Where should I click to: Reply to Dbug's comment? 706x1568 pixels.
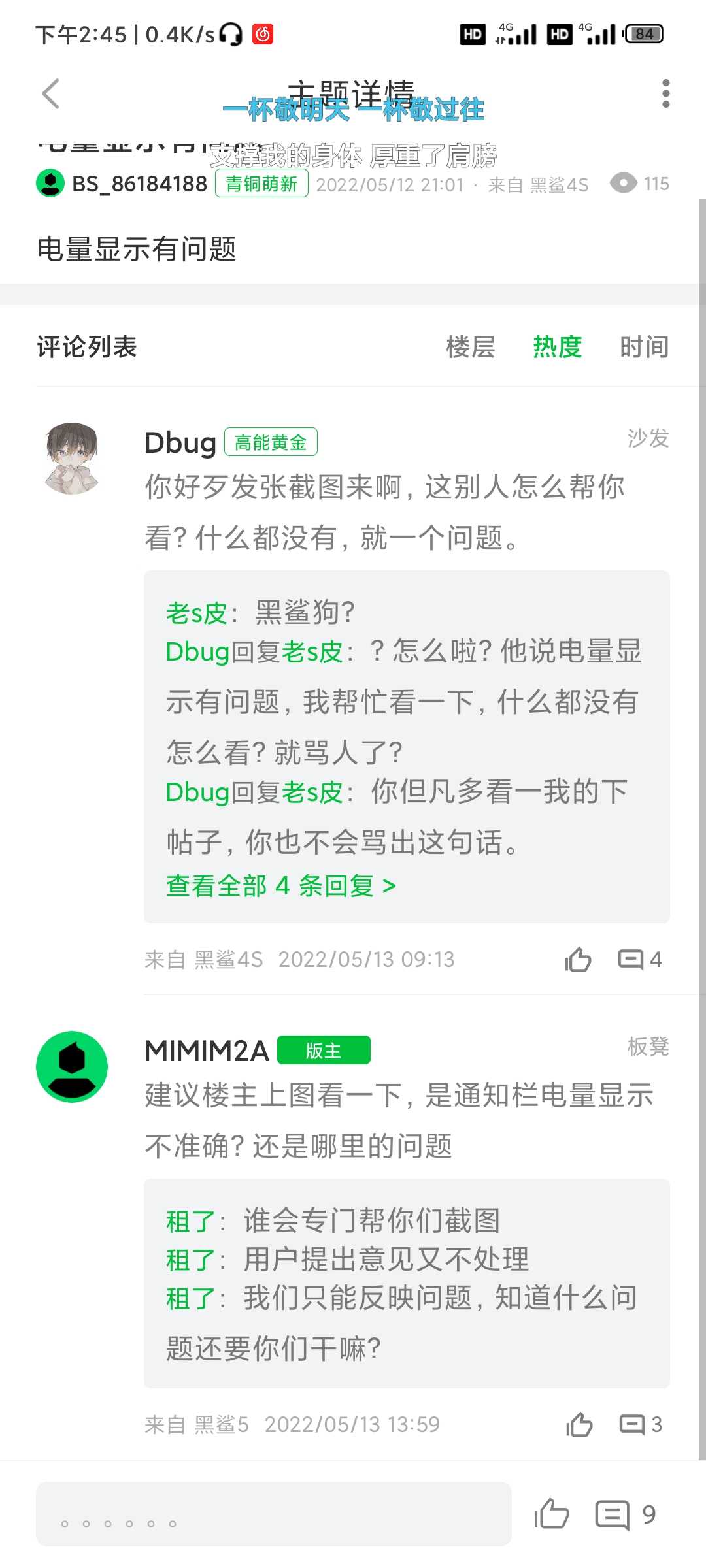pyautogui.click(x=639, y=960)
